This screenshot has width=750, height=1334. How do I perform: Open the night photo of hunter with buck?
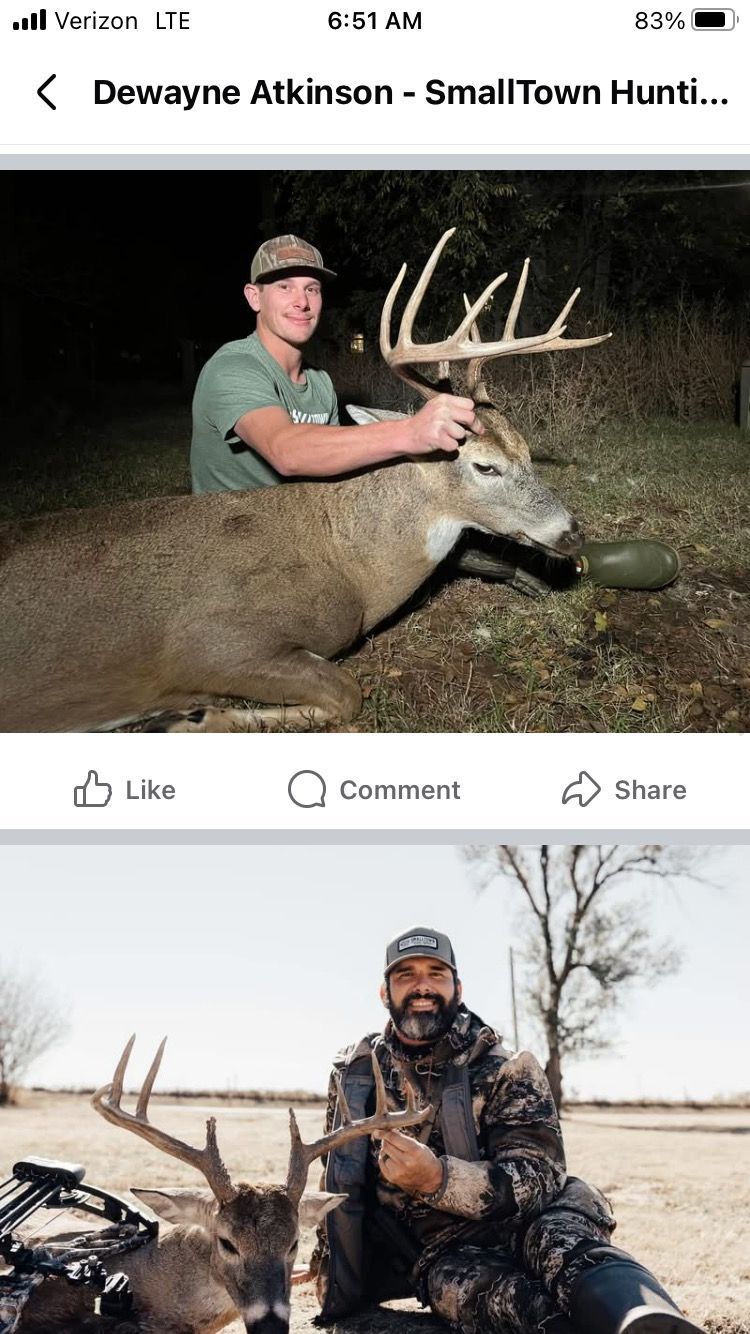(375, 450)
